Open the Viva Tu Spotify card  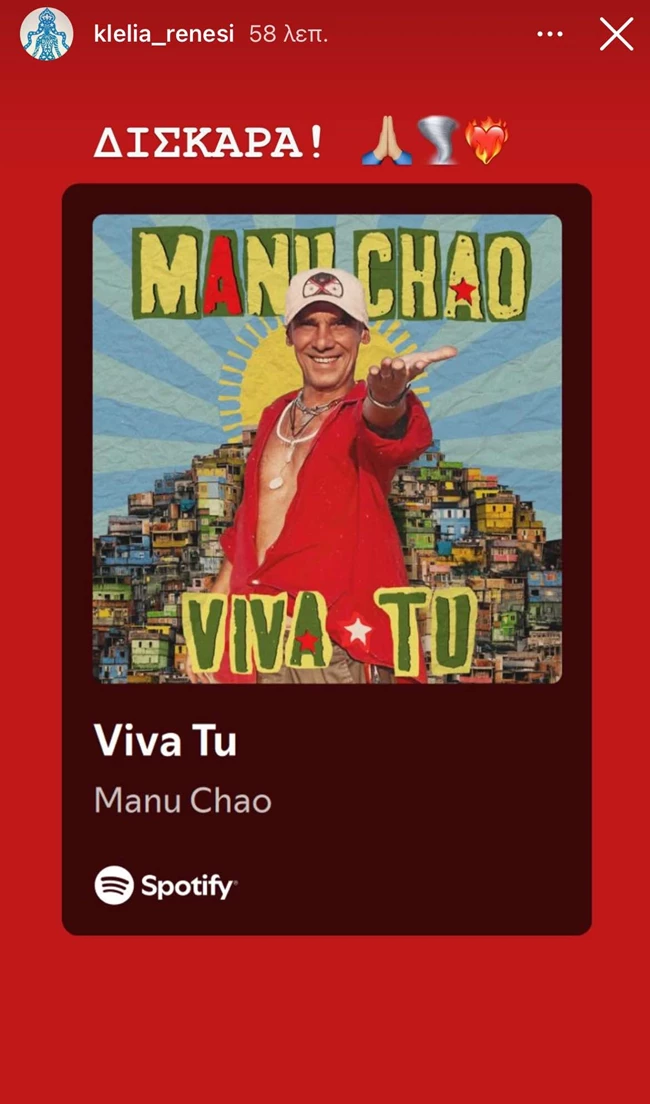326,560
